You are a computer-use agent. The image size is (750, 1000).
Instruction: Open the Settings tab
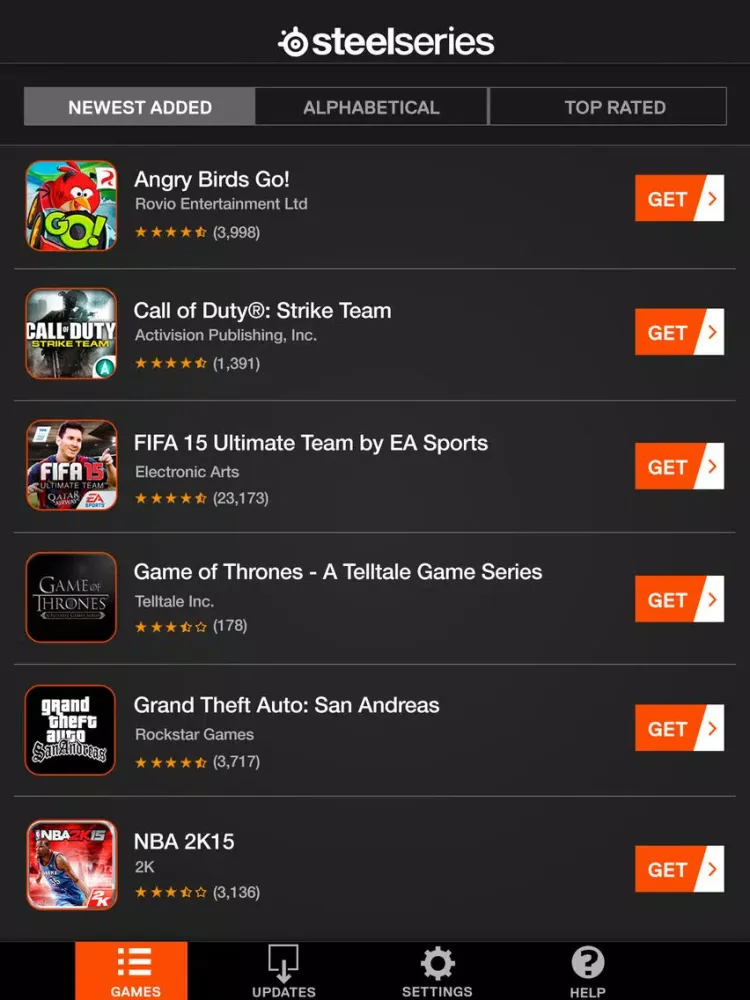(x=437, y=972)
